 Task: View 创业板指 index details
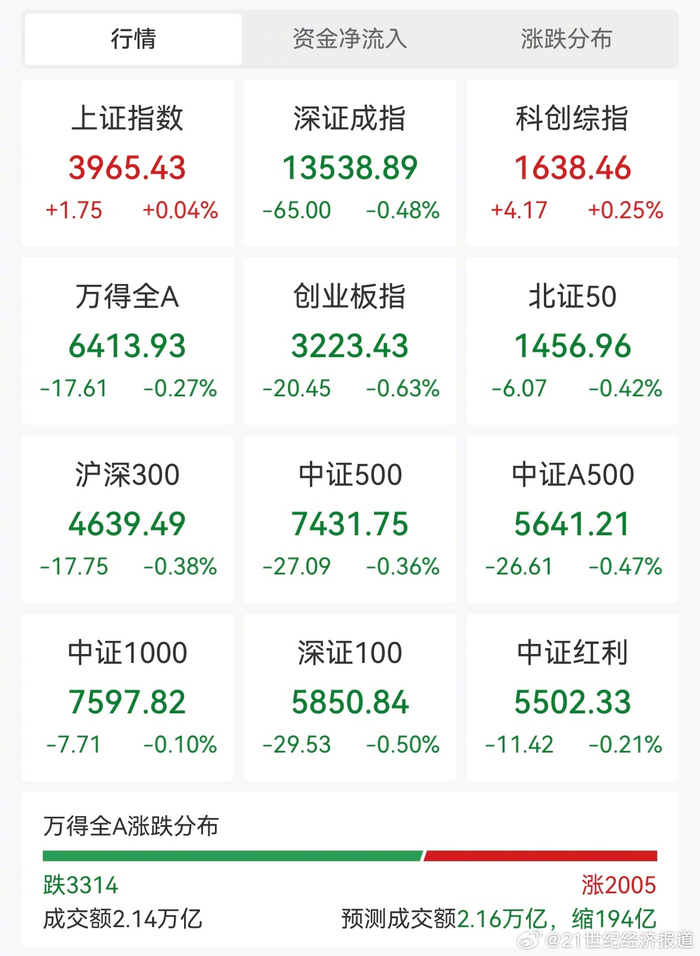[350, 342]
